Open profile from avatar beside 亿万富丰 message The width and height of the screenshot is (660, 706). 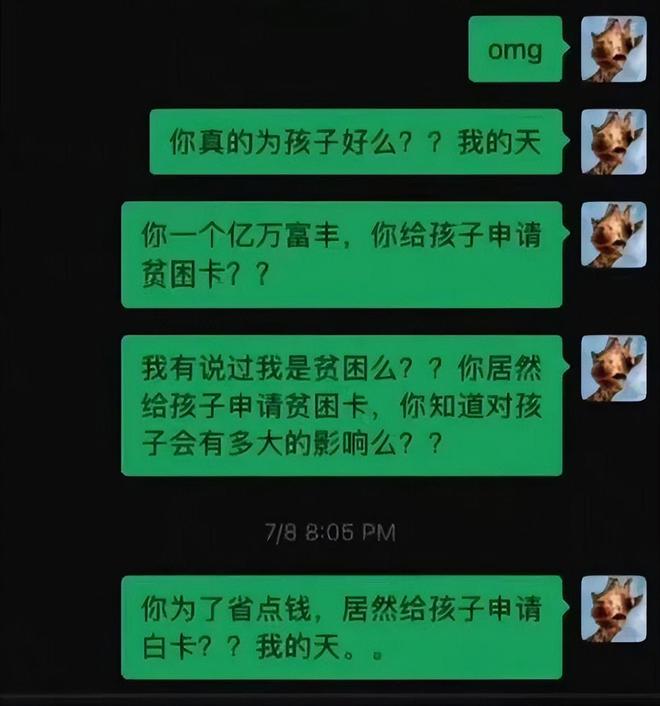coord(613,235)
